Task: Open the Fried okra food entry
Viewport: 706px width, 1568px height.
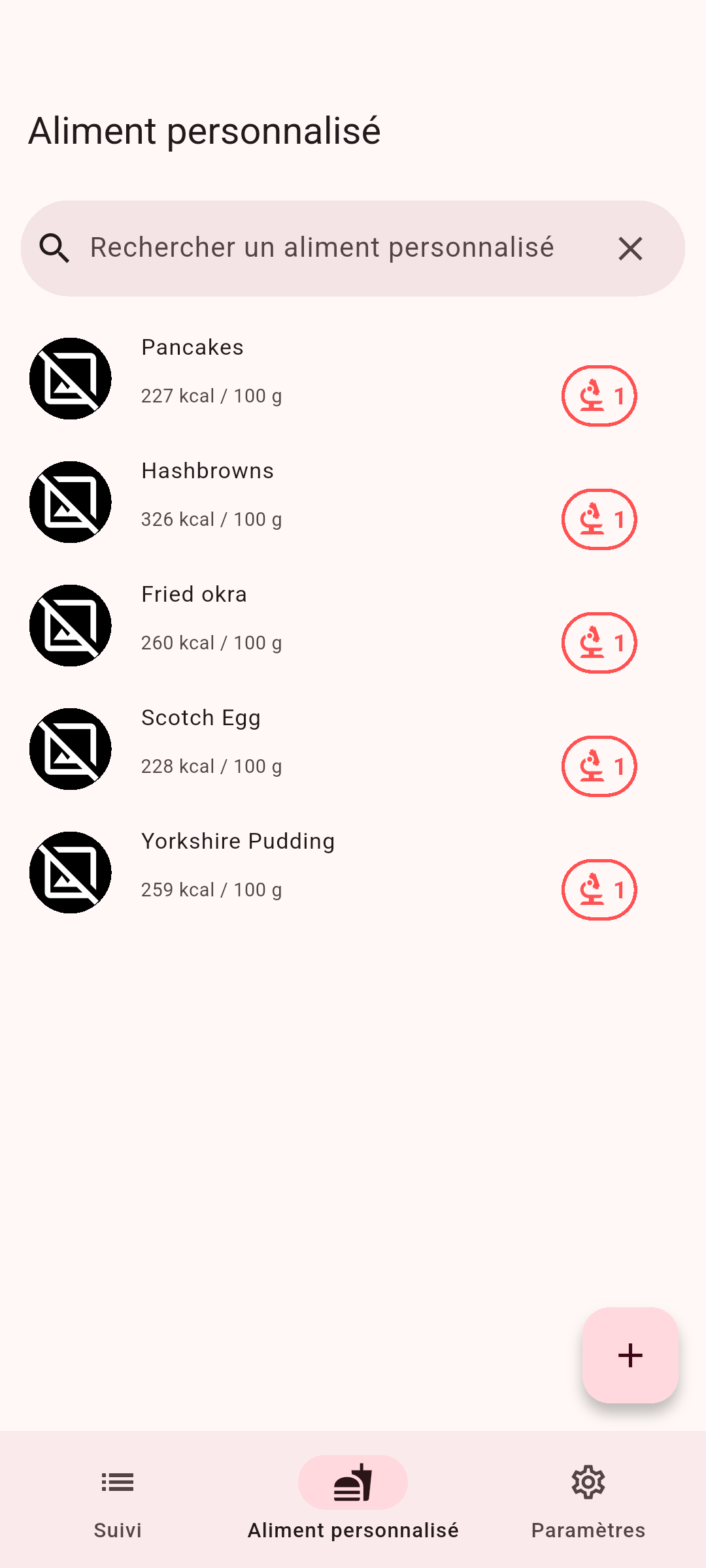Action: (x=353, y=625)
